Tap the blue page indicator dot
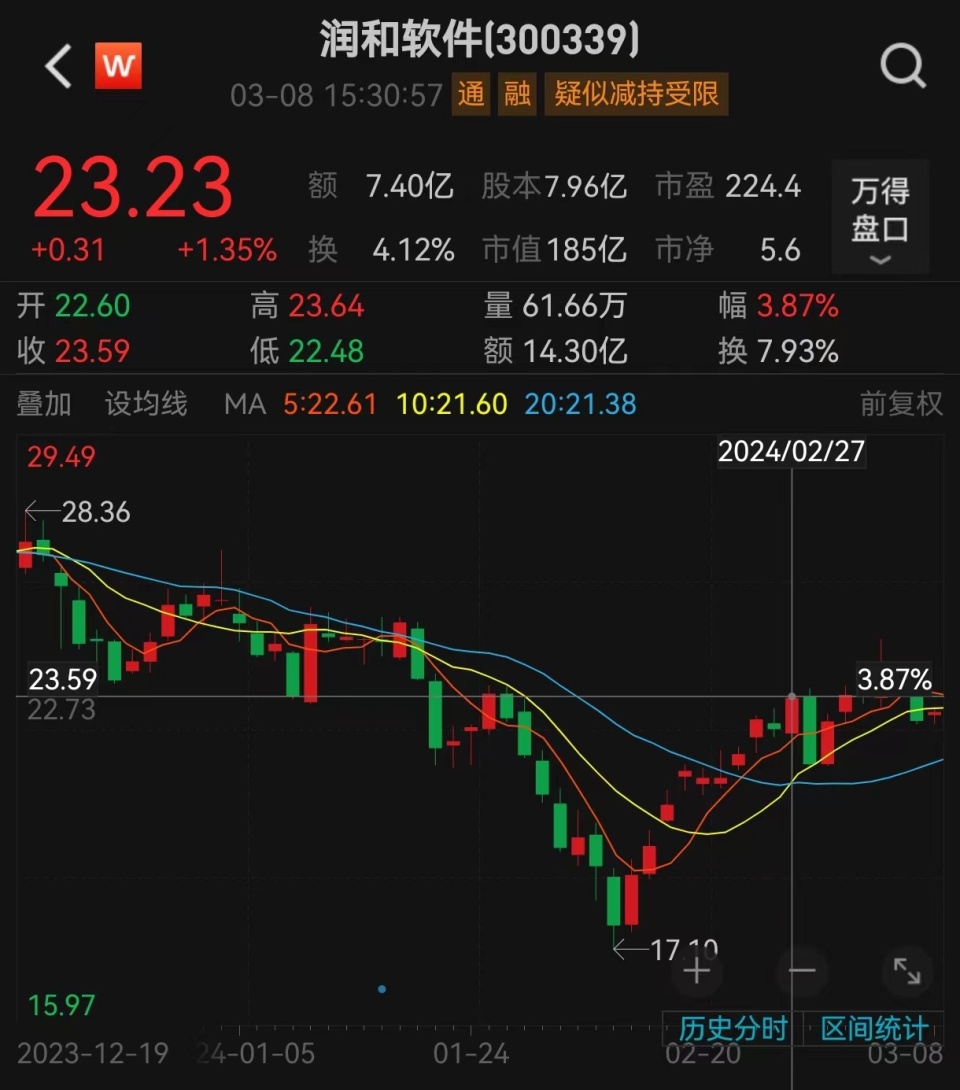Screen dimensions: 960x1090 (x=382, y=989)
